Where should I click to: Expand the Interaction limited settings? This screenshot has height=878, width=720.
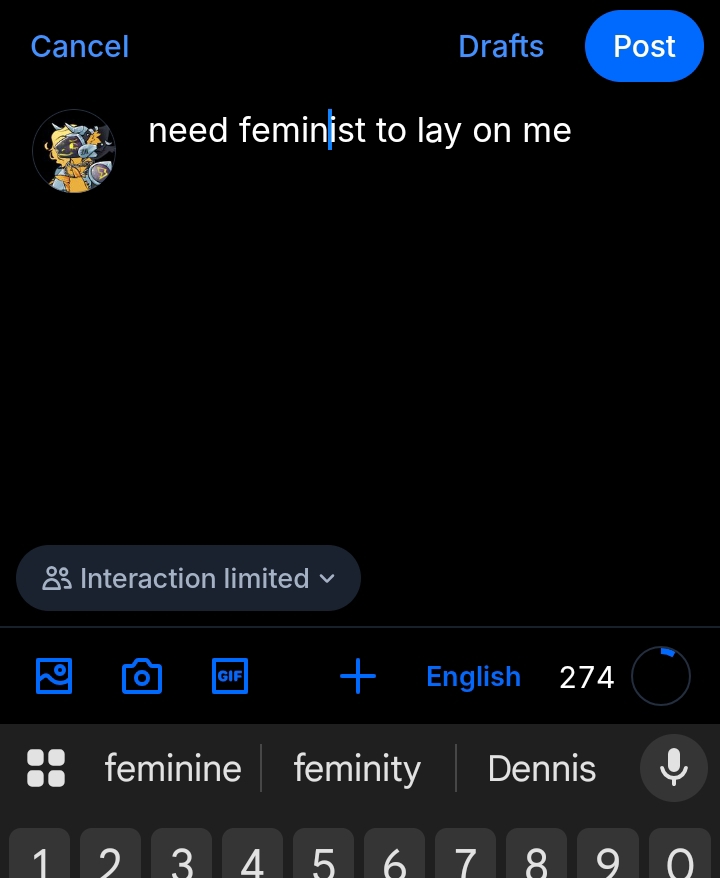pos(188,578)
